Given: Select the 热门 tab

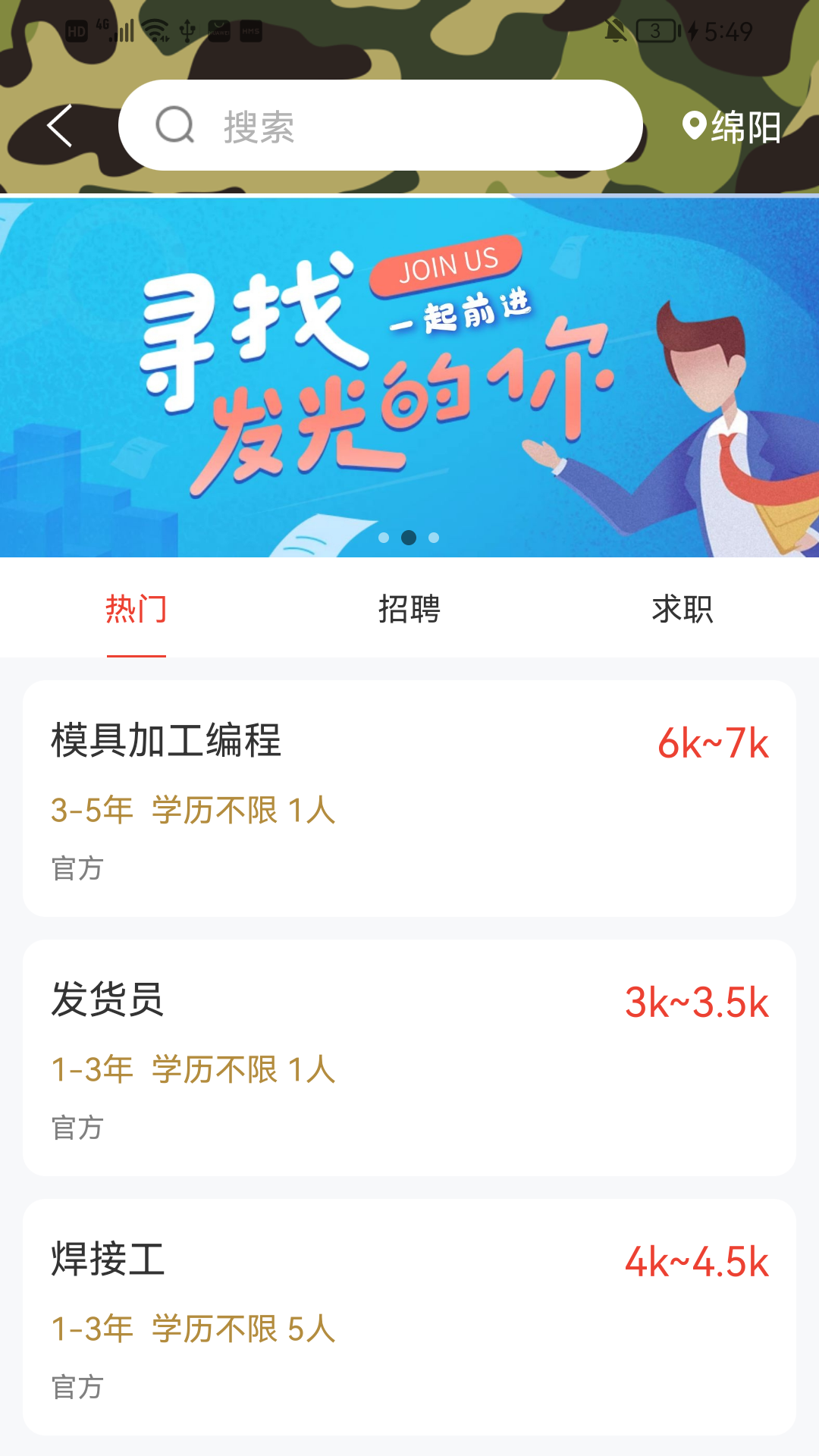Looking at the screenshot, I should coord(136,609).
